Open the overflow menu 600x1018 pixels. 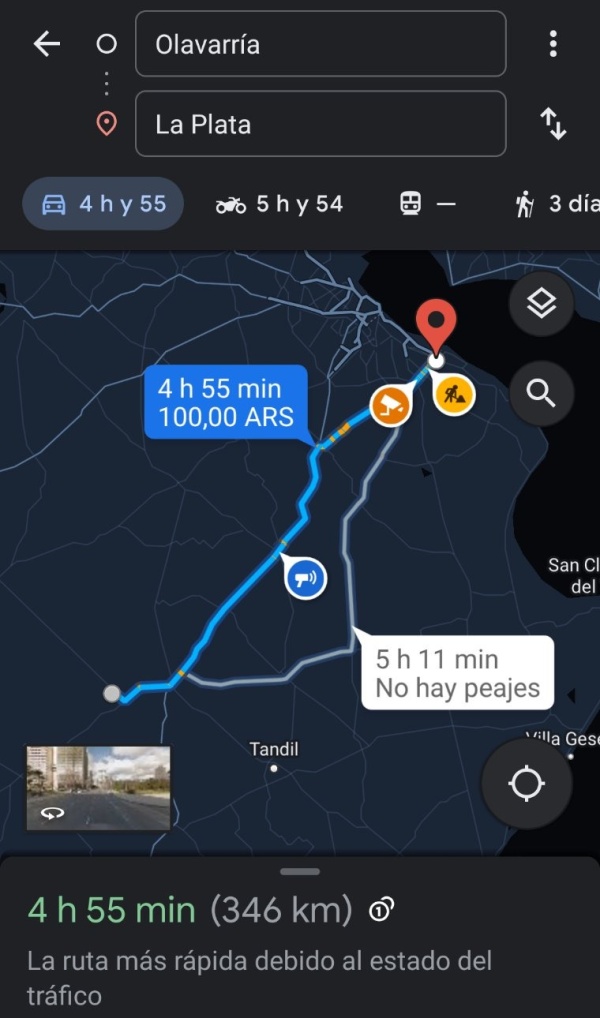click(552, 44)
